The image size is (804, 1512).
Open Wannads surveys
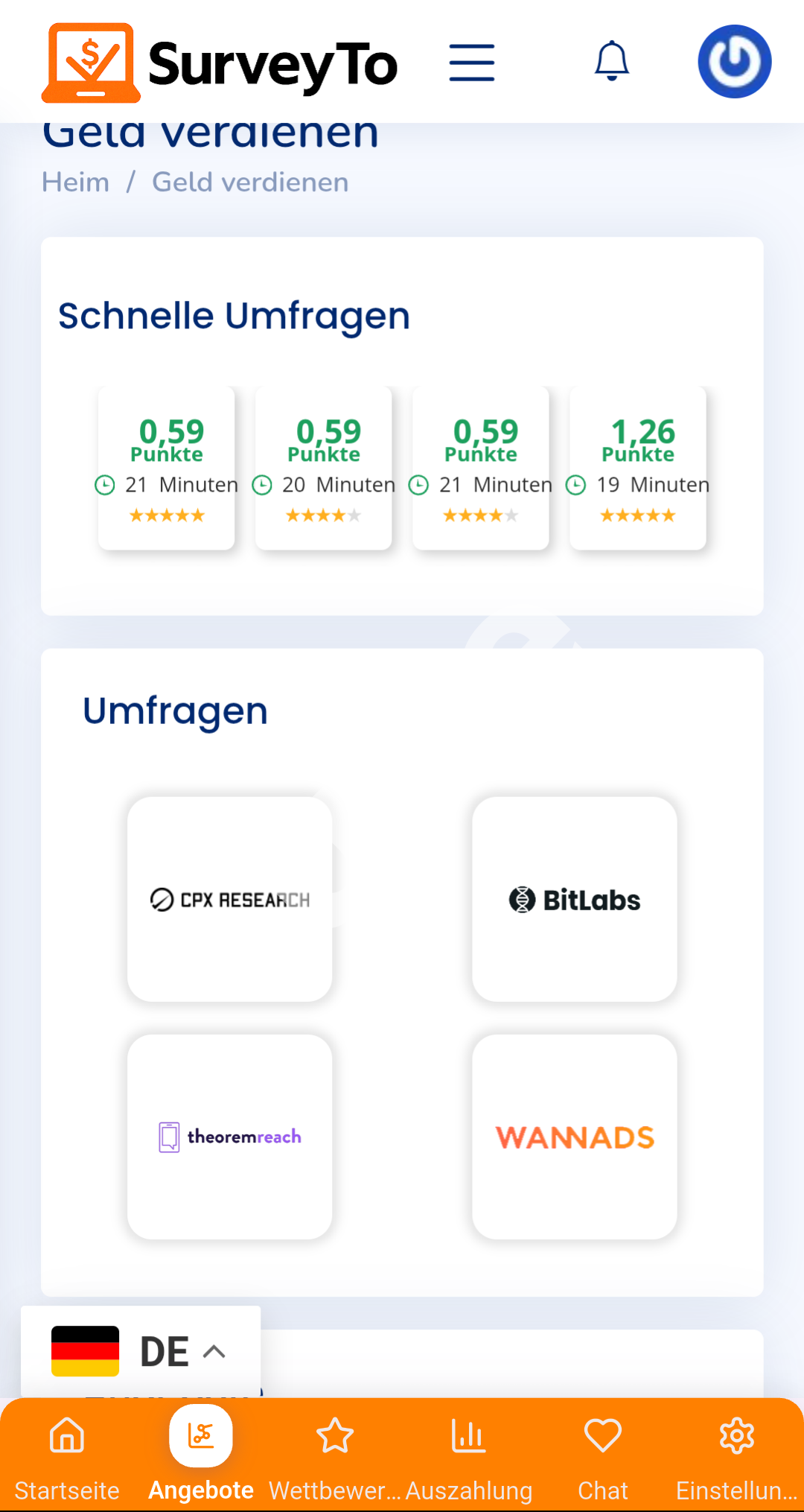pyautogui.click(x=575, y=1137)
